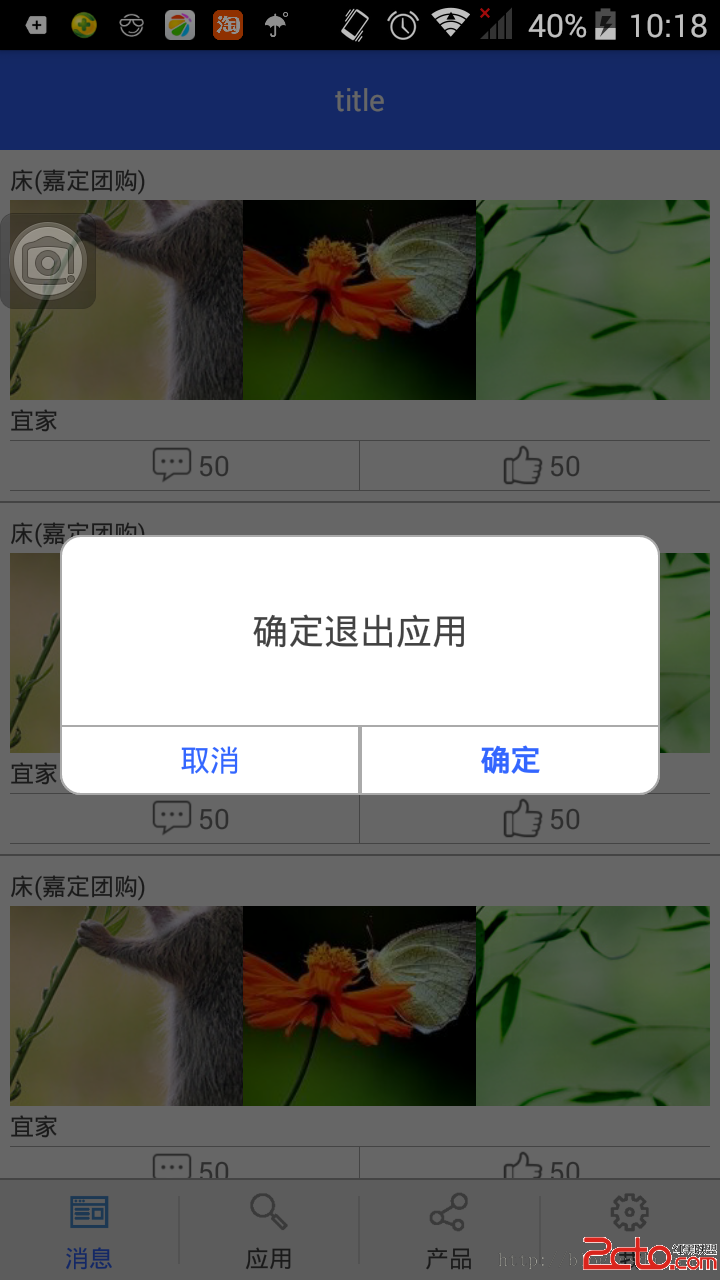Viewport: 720px width, 1280px height.
Task: Confirm exit with 确定 button
Action: [510, 760]
